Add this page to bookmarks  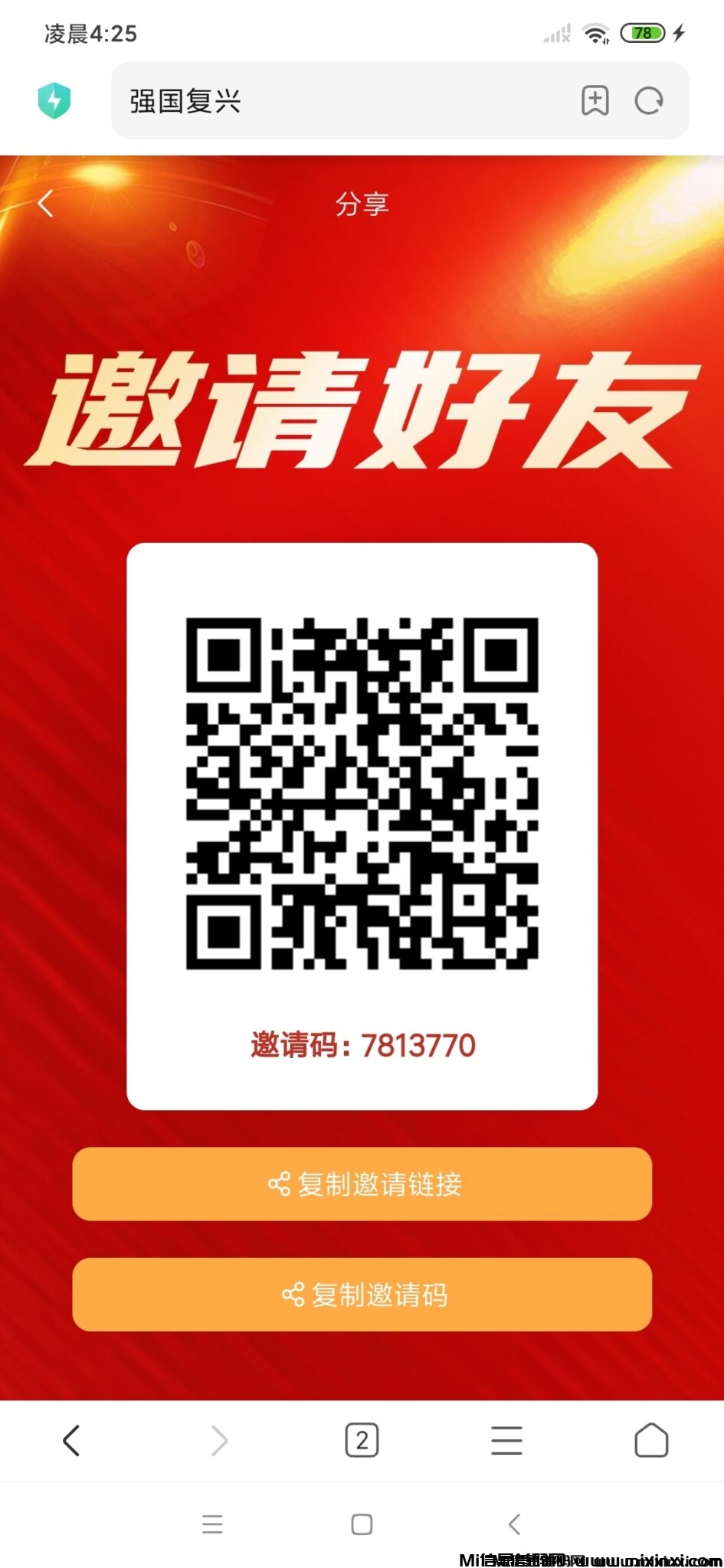click(595, 101)
